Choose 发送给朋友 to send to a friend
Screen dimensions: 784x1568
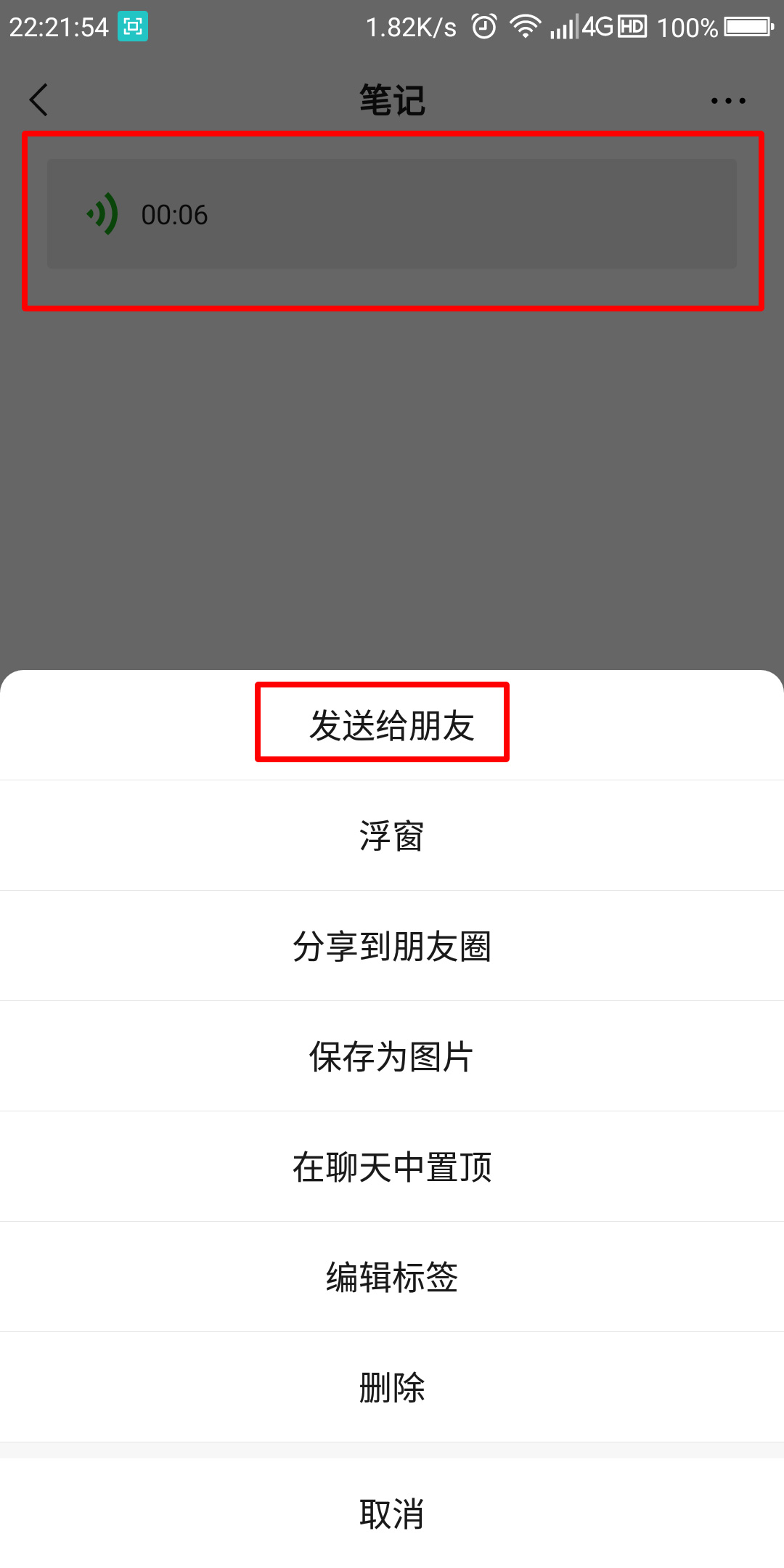pyautogui.click(x=392, y=725)
